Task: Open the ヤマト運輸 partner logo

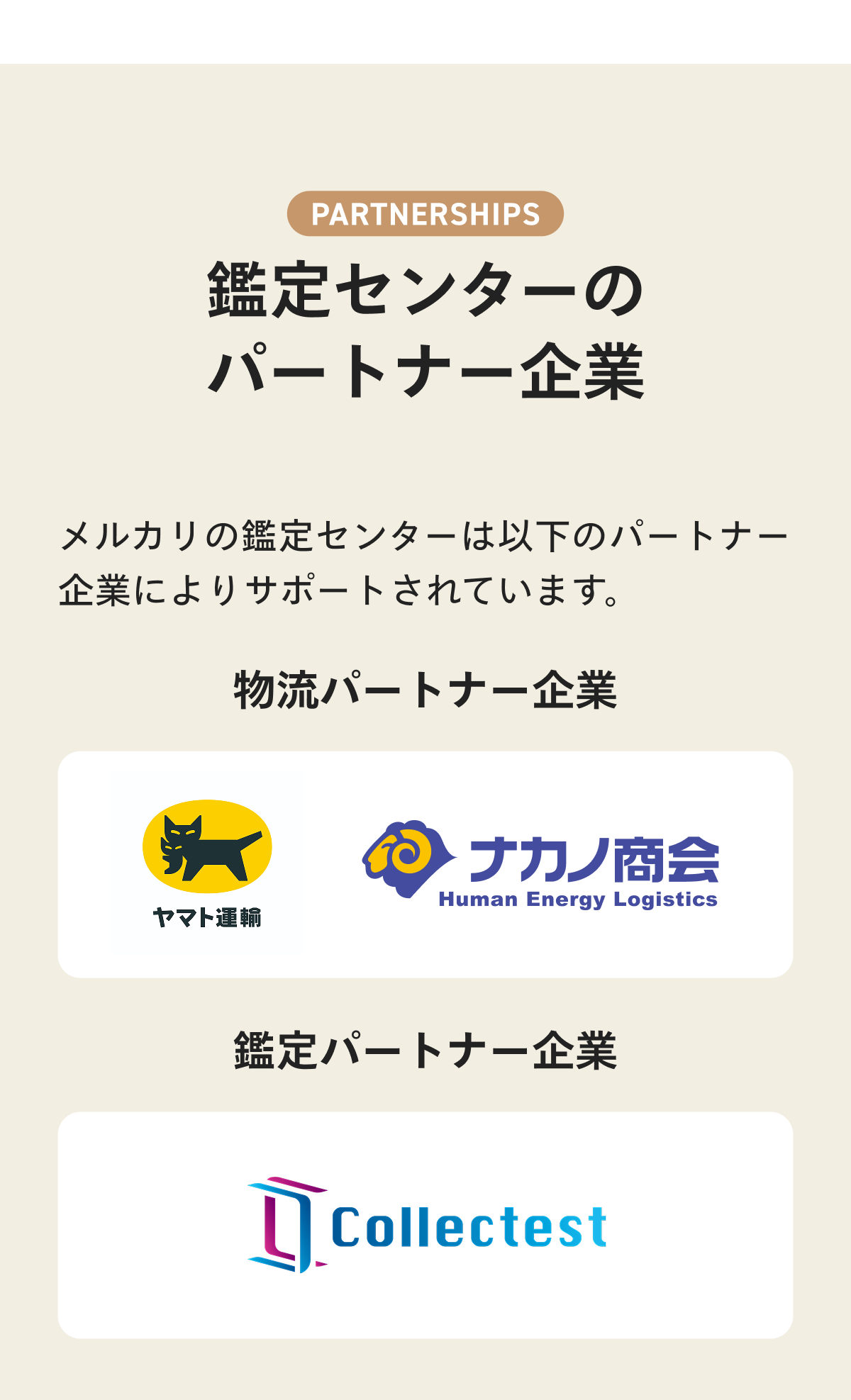Action: coord(208,863)
